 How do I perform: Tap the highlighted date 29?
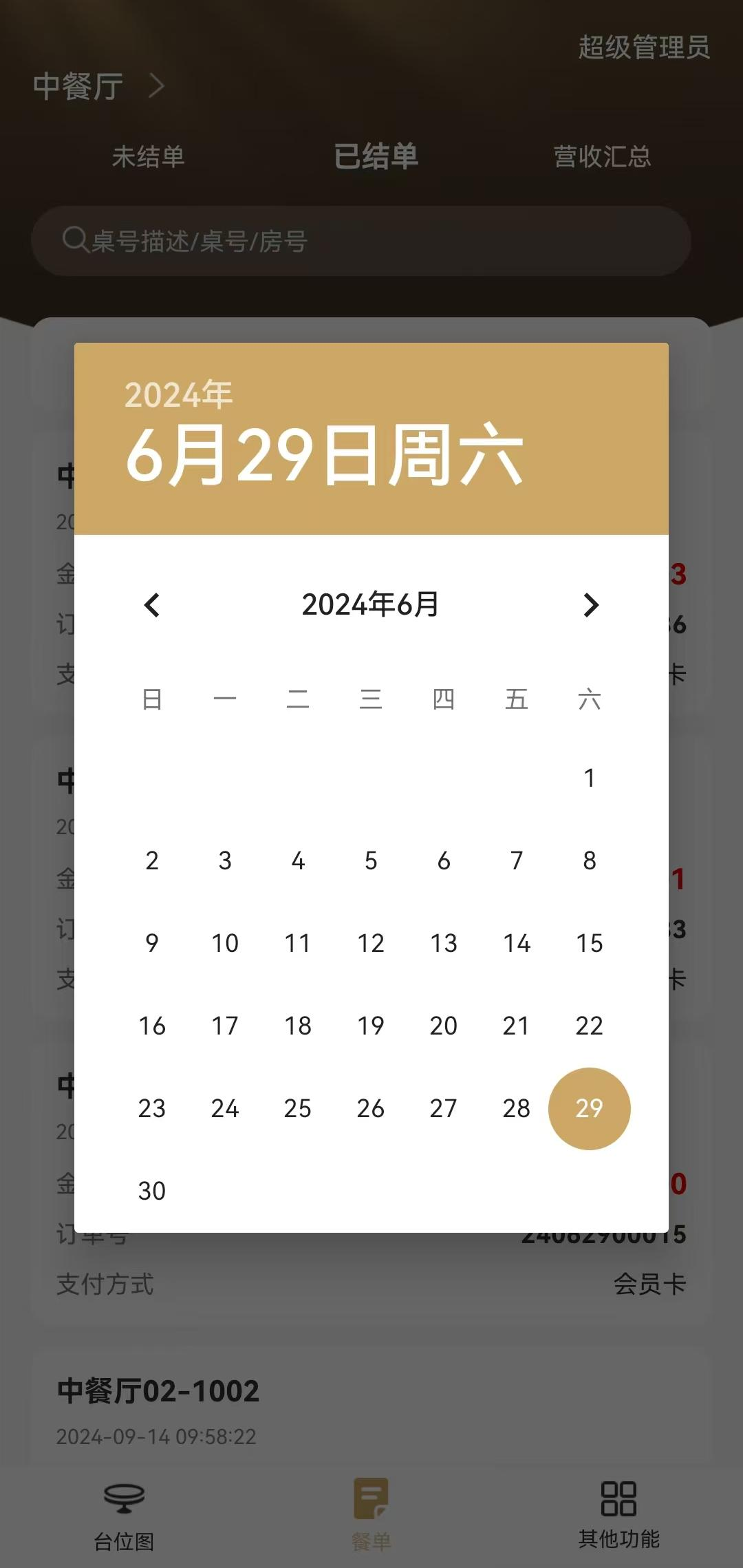589,1108
